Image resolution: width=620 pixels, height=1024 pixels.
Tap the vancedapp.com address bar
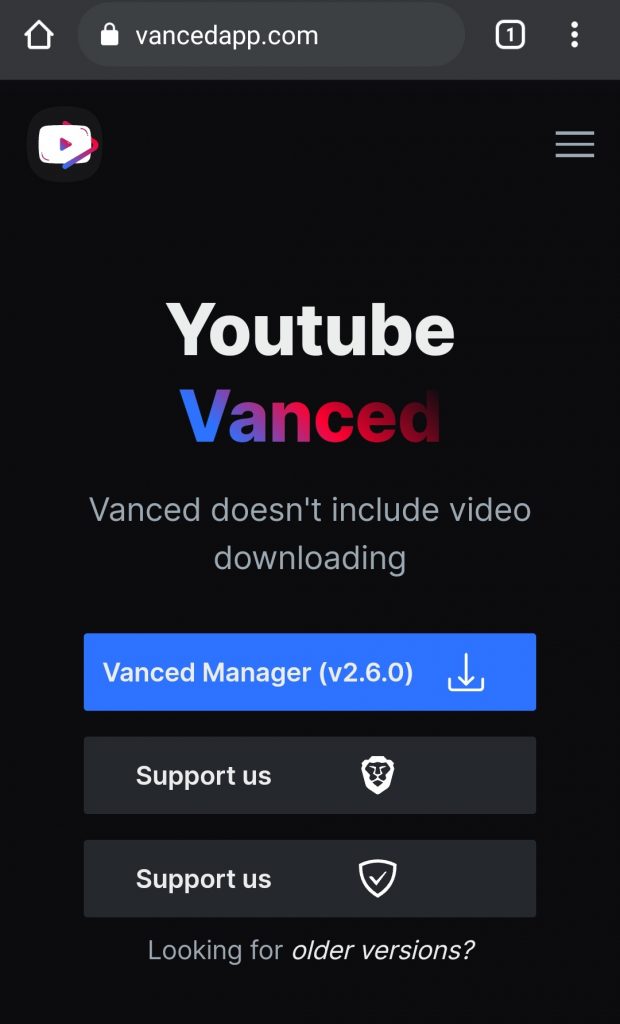tap(271, 35)
